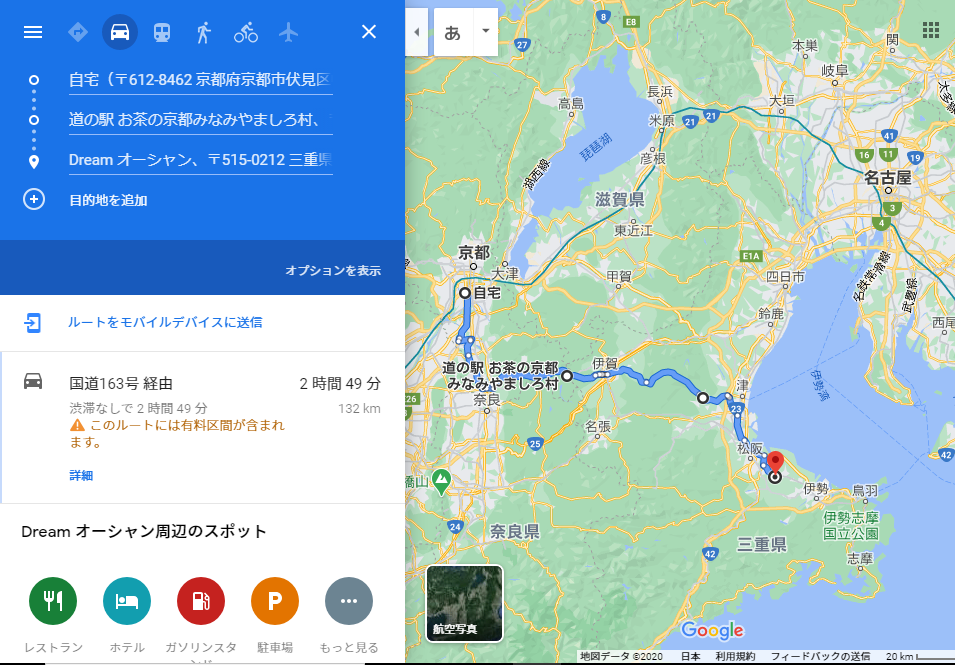
Task: Open 詳細 for the 国道163号 route
Action: click(81, 475)
